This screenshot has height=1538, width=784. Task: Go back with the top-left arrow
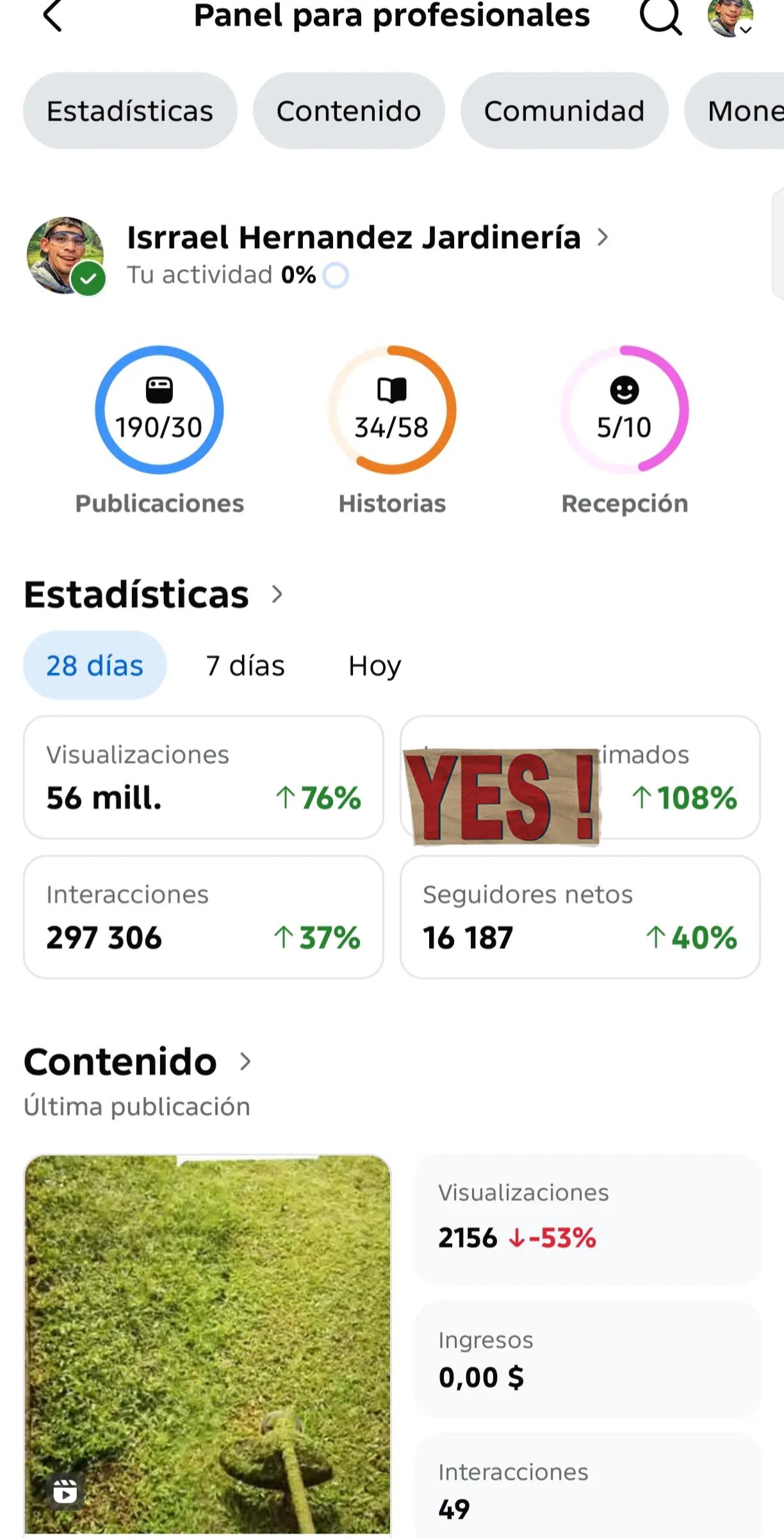point(53,16)
